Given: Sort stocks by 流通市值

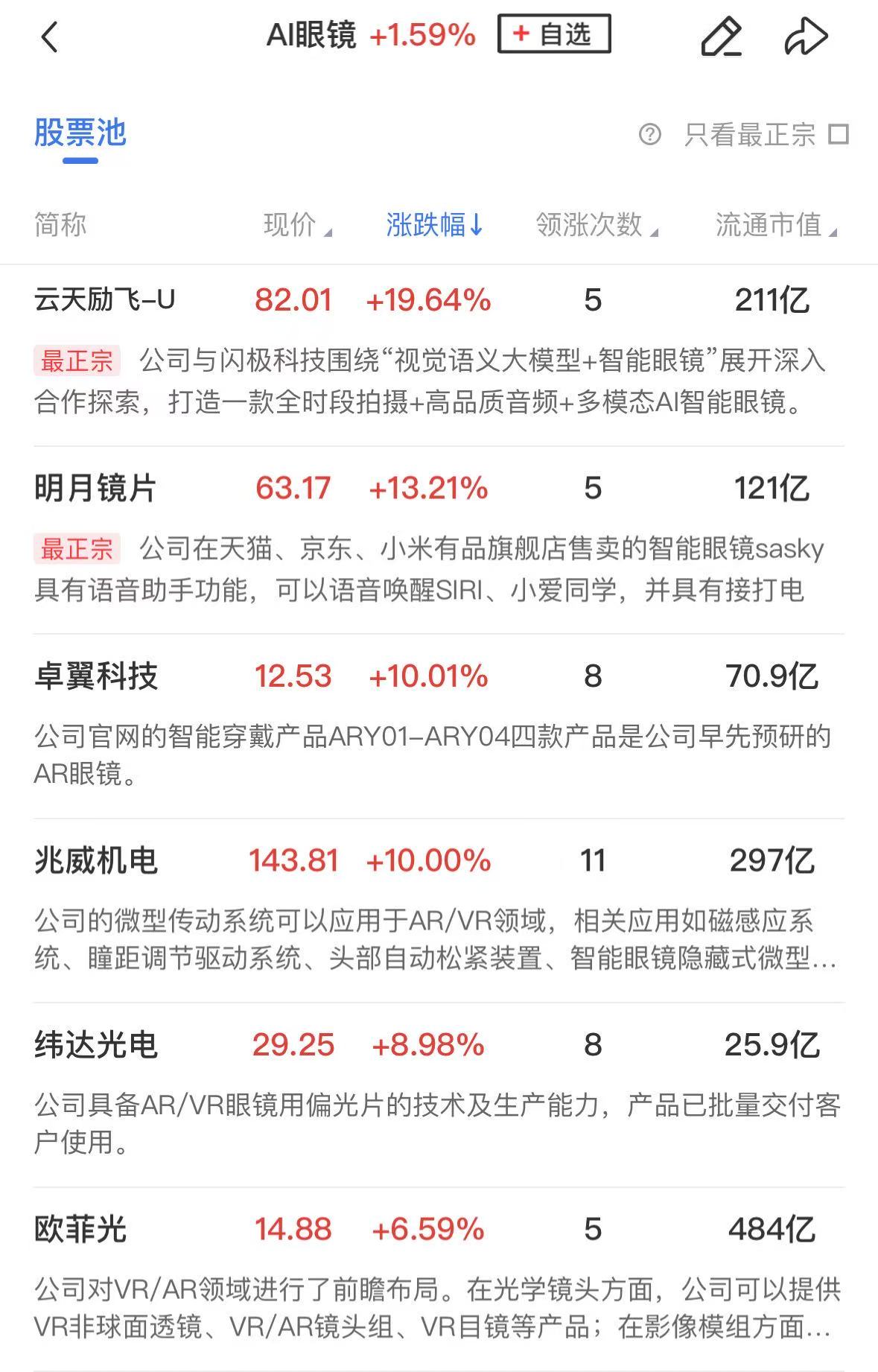Looking at the screenshot, I should [774, 224].
